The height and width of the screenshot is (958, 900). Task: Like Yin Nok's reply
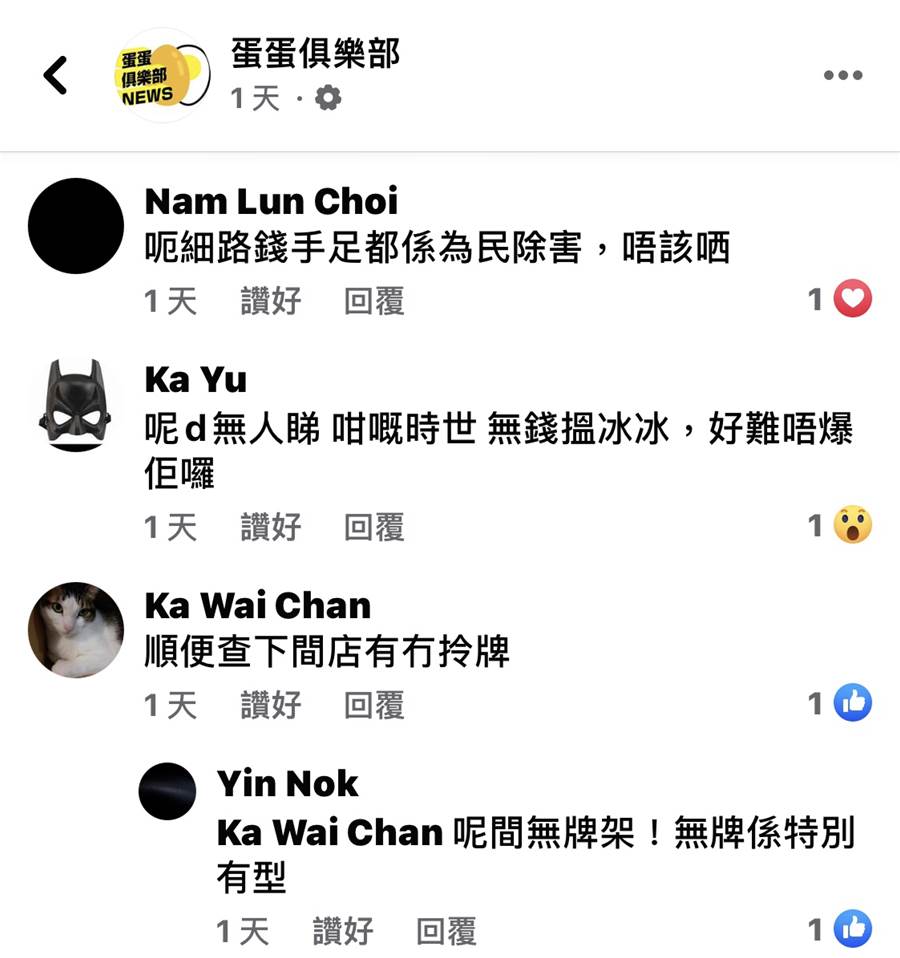[342, 932]
